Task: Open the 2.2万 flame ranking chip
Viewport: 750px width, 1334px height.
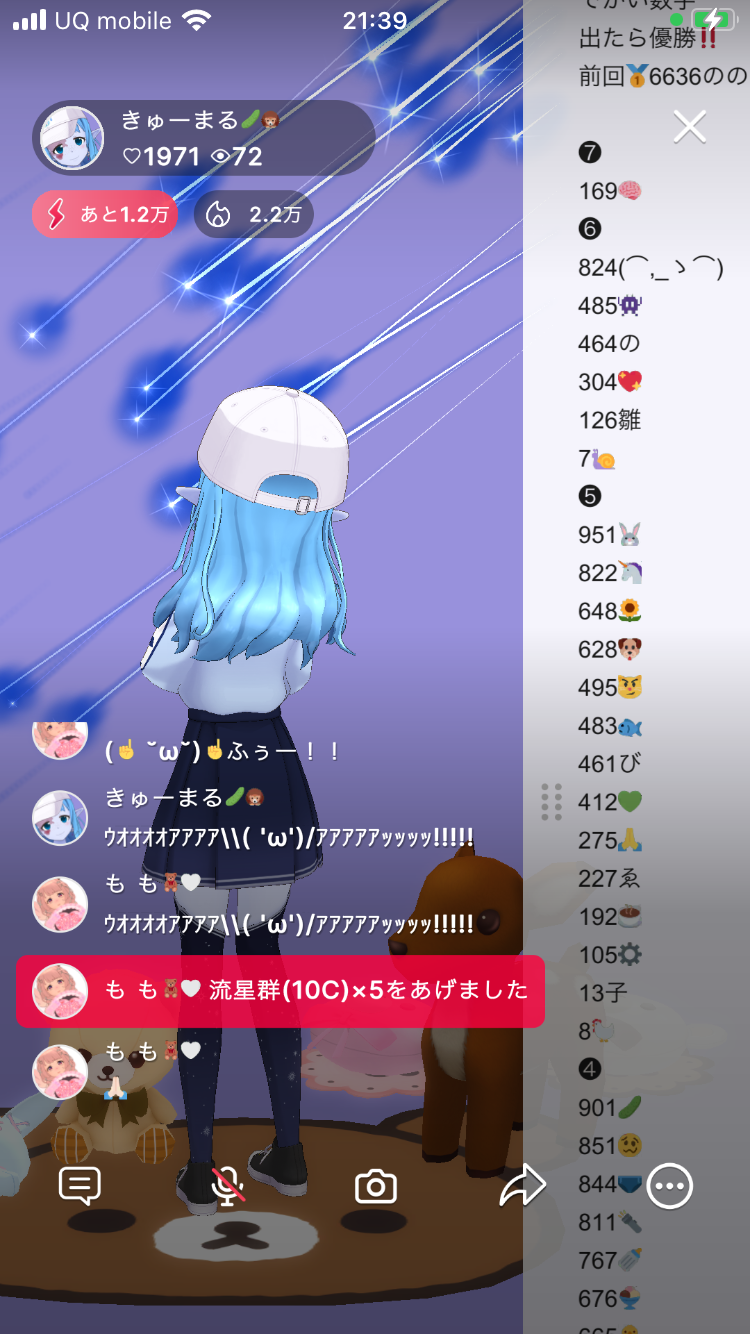Action: point(254,215)
